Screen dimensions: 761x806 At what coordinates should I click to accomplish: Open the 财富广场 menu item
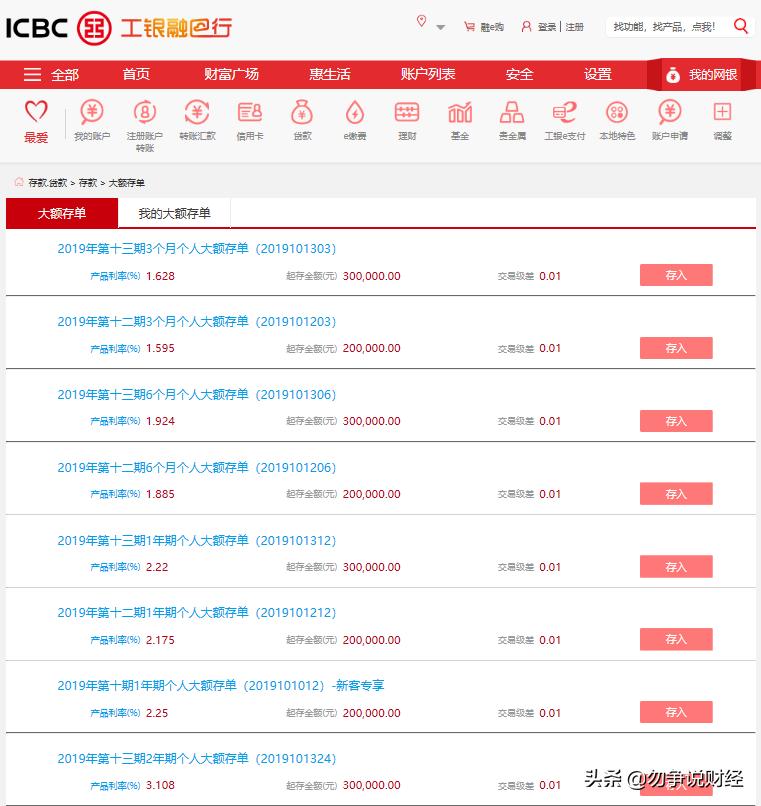[232, 73]
